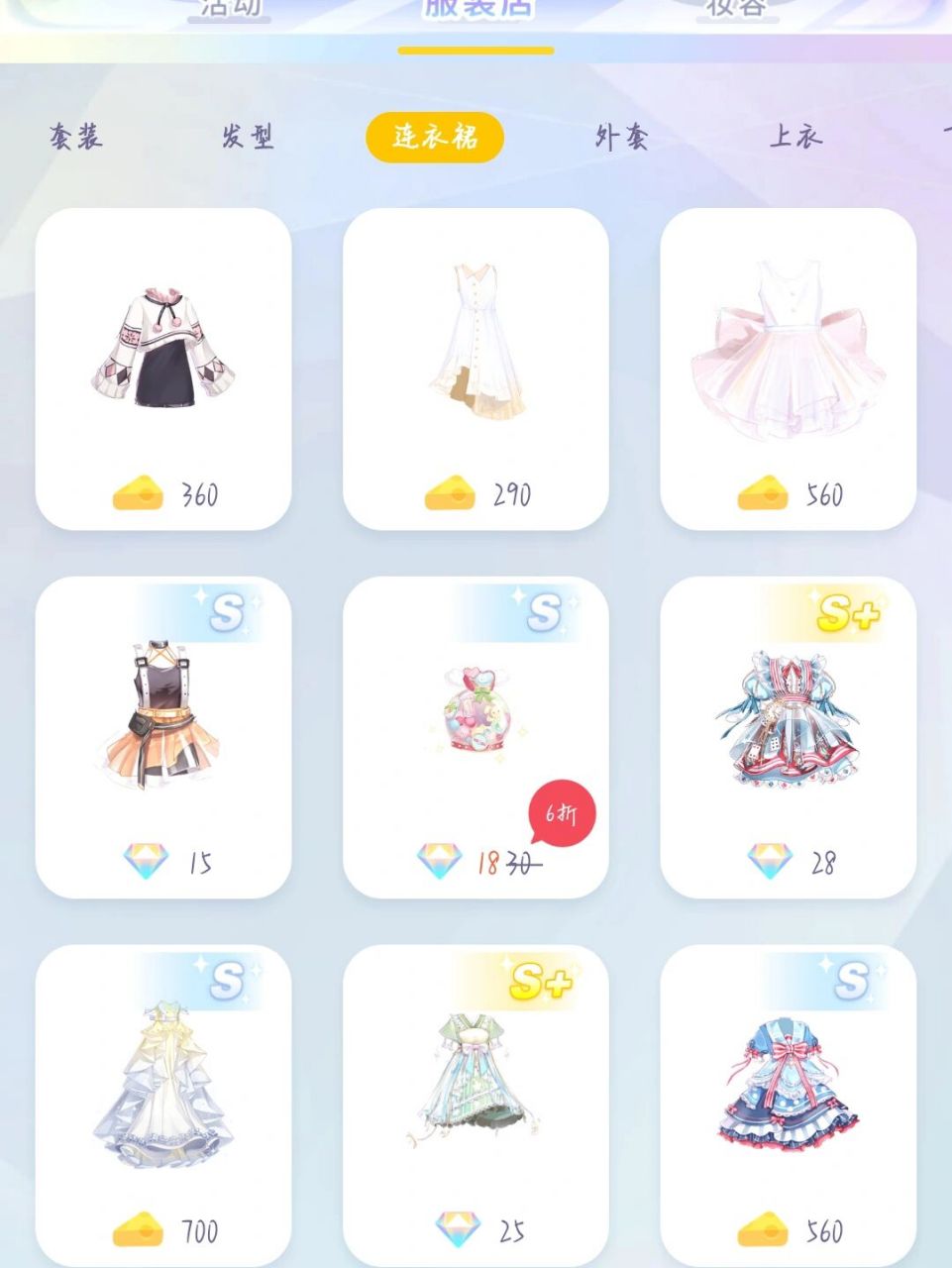952x1268 pixels.
Task: Open the S+ dress priced 28 diamonds
Action: coord(788,737)
